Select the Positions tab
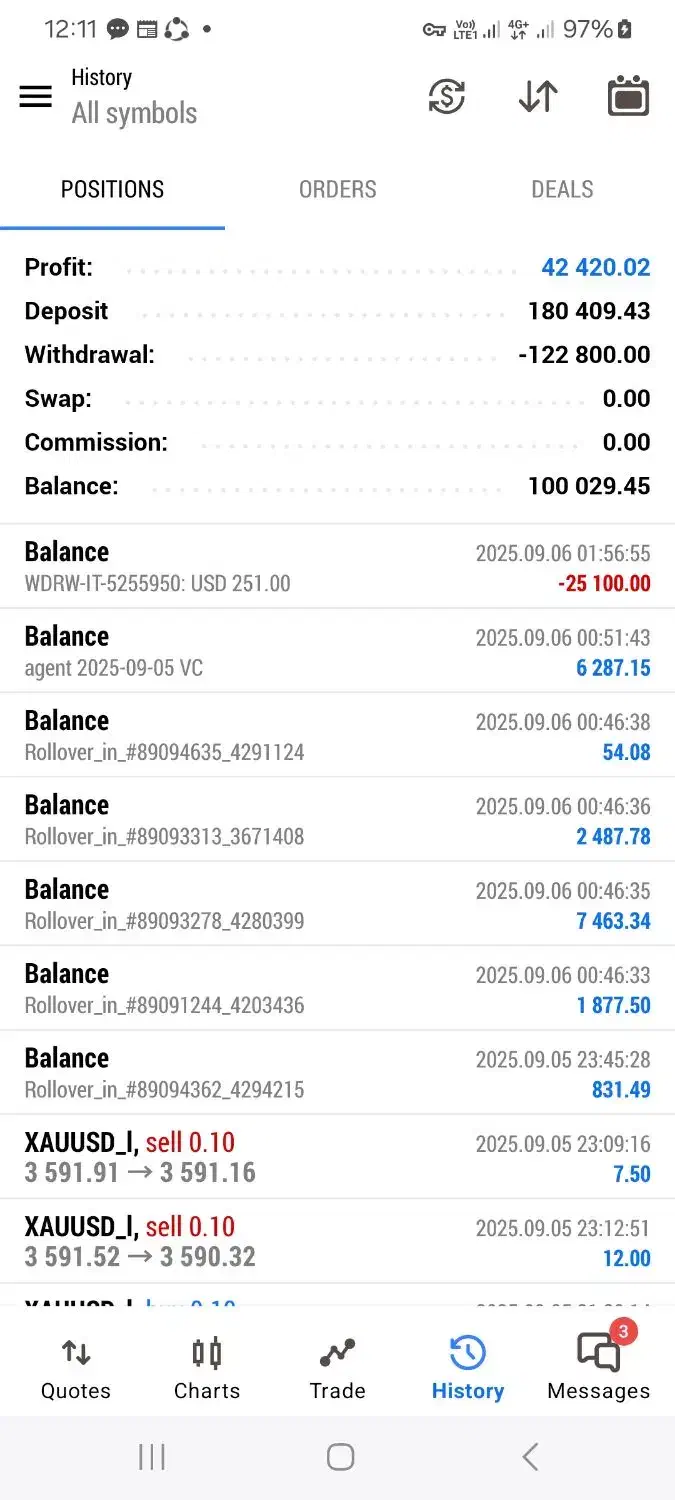 (x=112, y=189)
